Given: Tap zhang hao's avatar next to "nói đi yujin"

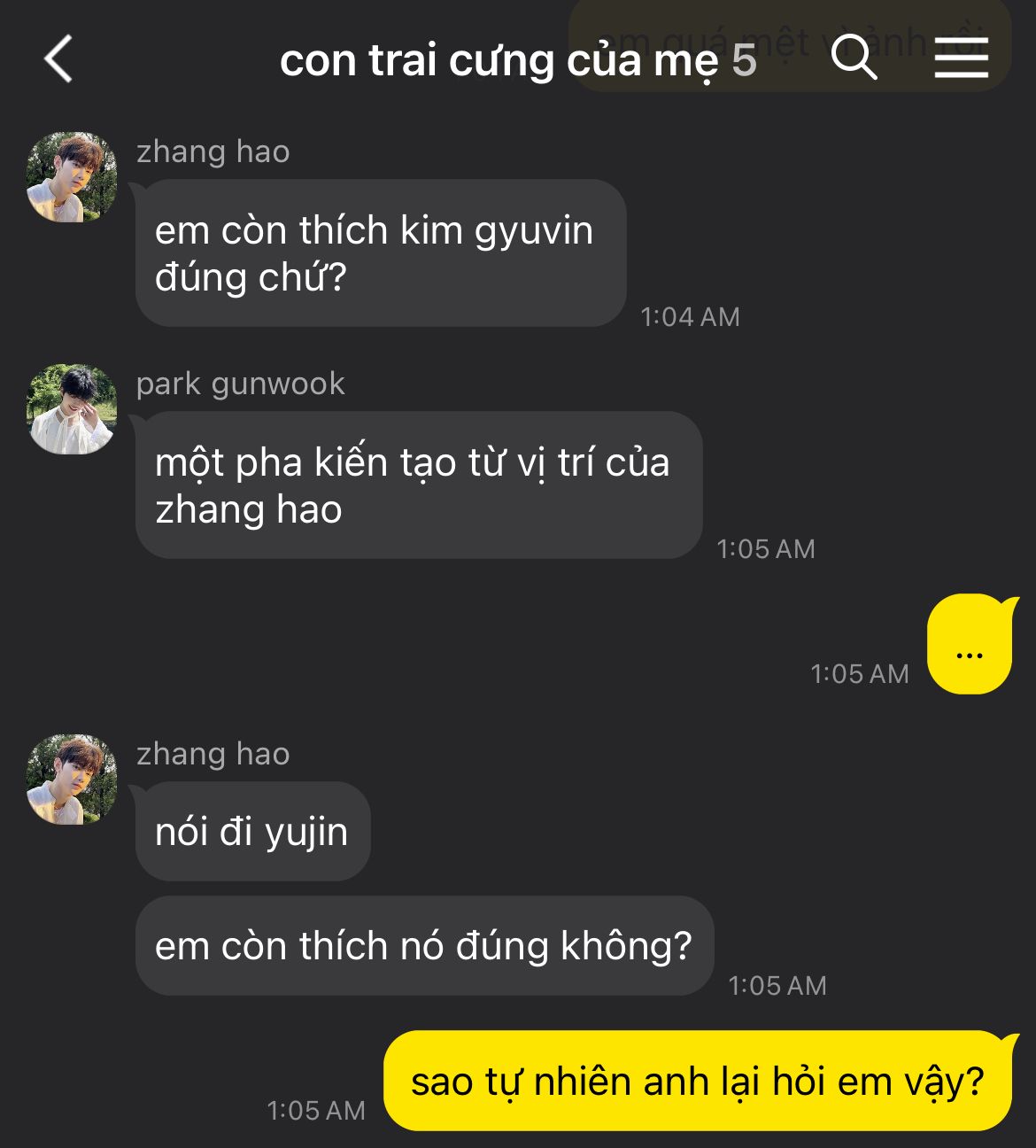Looking at the screenshot, I should [x=72, y=780].
